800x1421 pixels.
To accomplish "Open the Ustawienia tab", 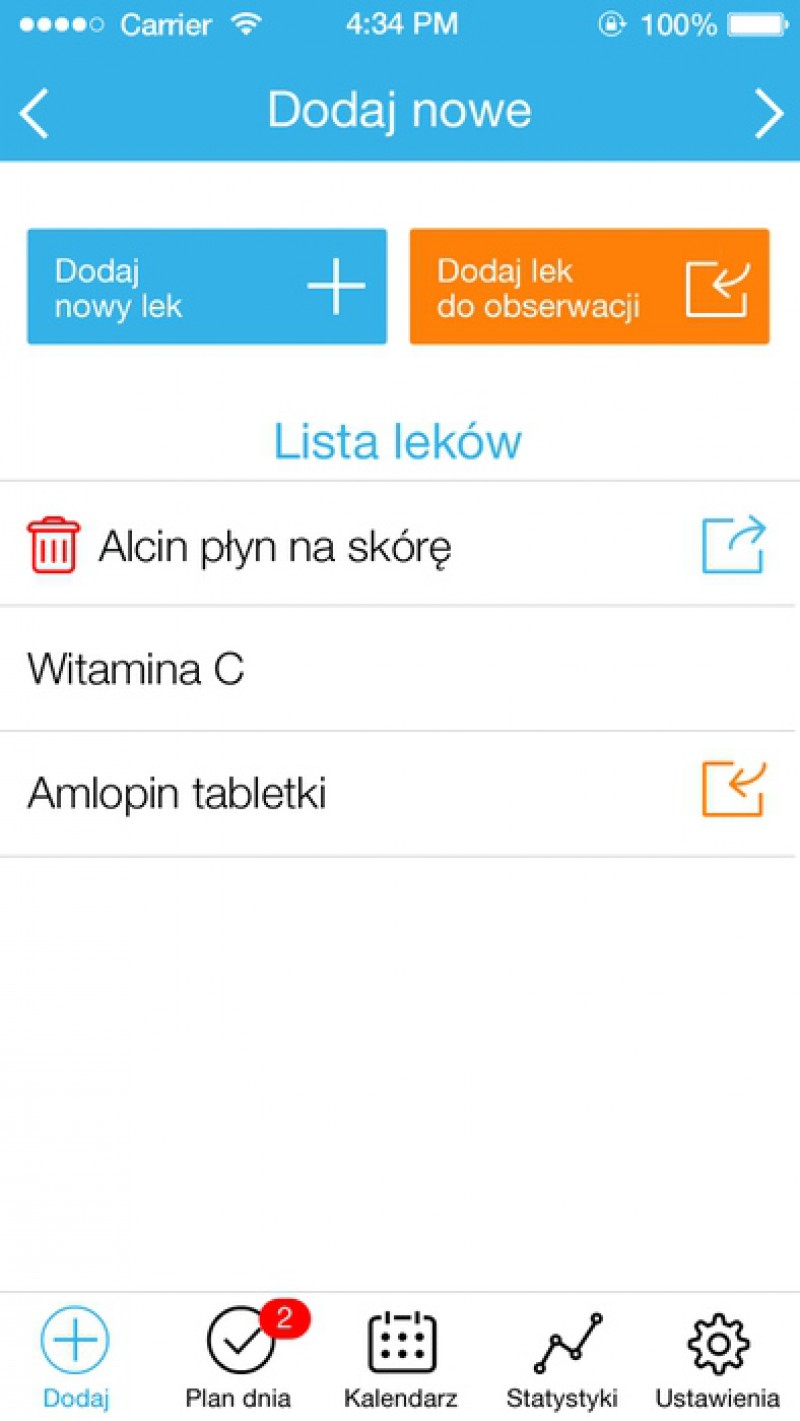I will [718, 1358].
